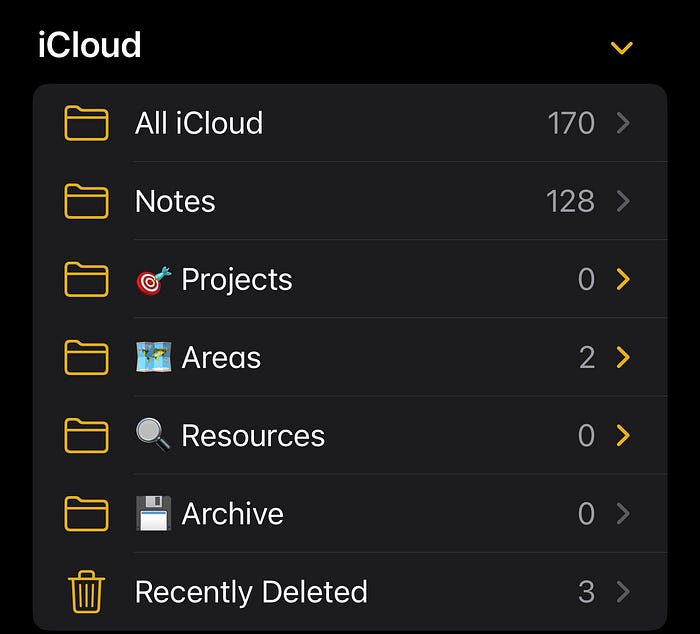Open the Areas folder

221,357
